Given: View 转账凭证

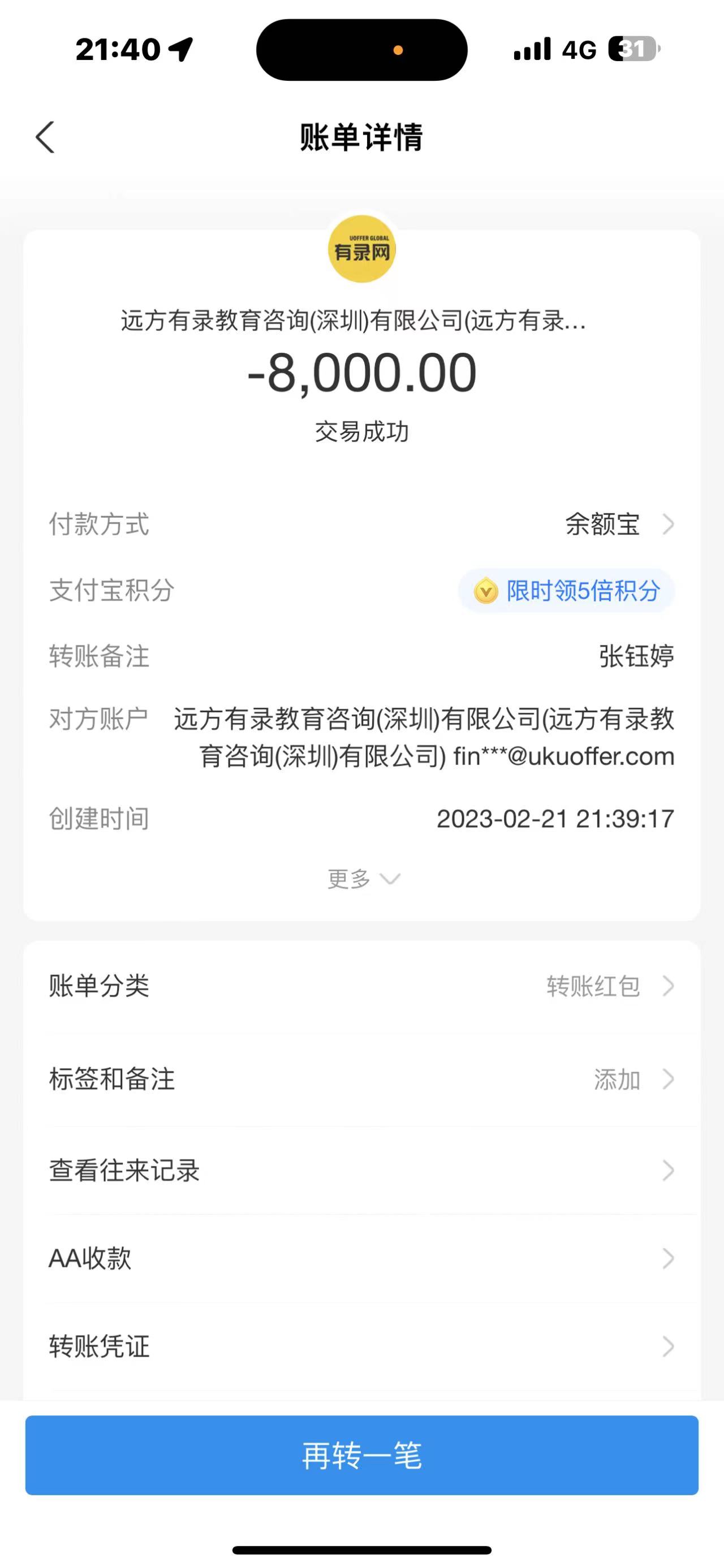Looking at the screenshot, I should tap(361, 1346).
